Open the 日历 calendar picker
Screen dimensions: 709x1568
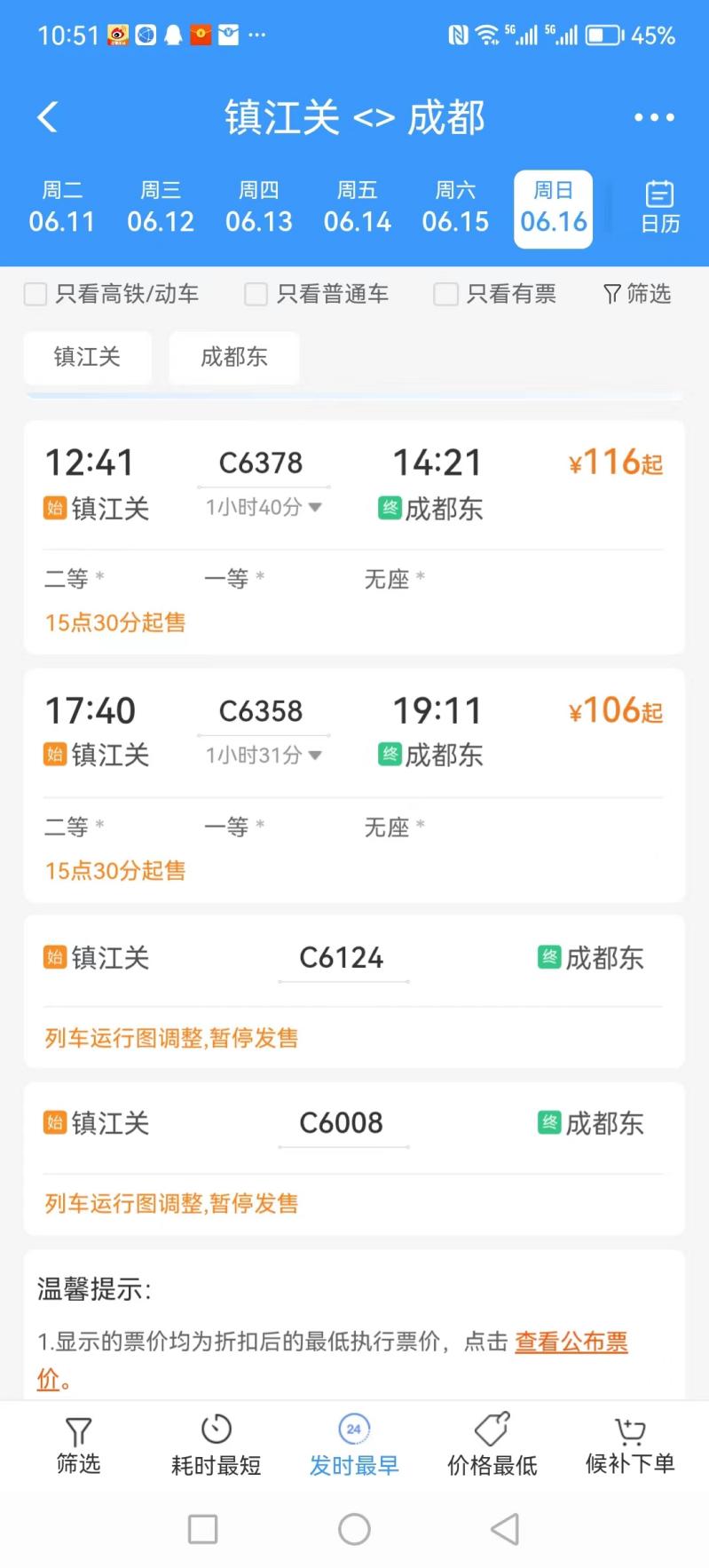tap(660, 207)
